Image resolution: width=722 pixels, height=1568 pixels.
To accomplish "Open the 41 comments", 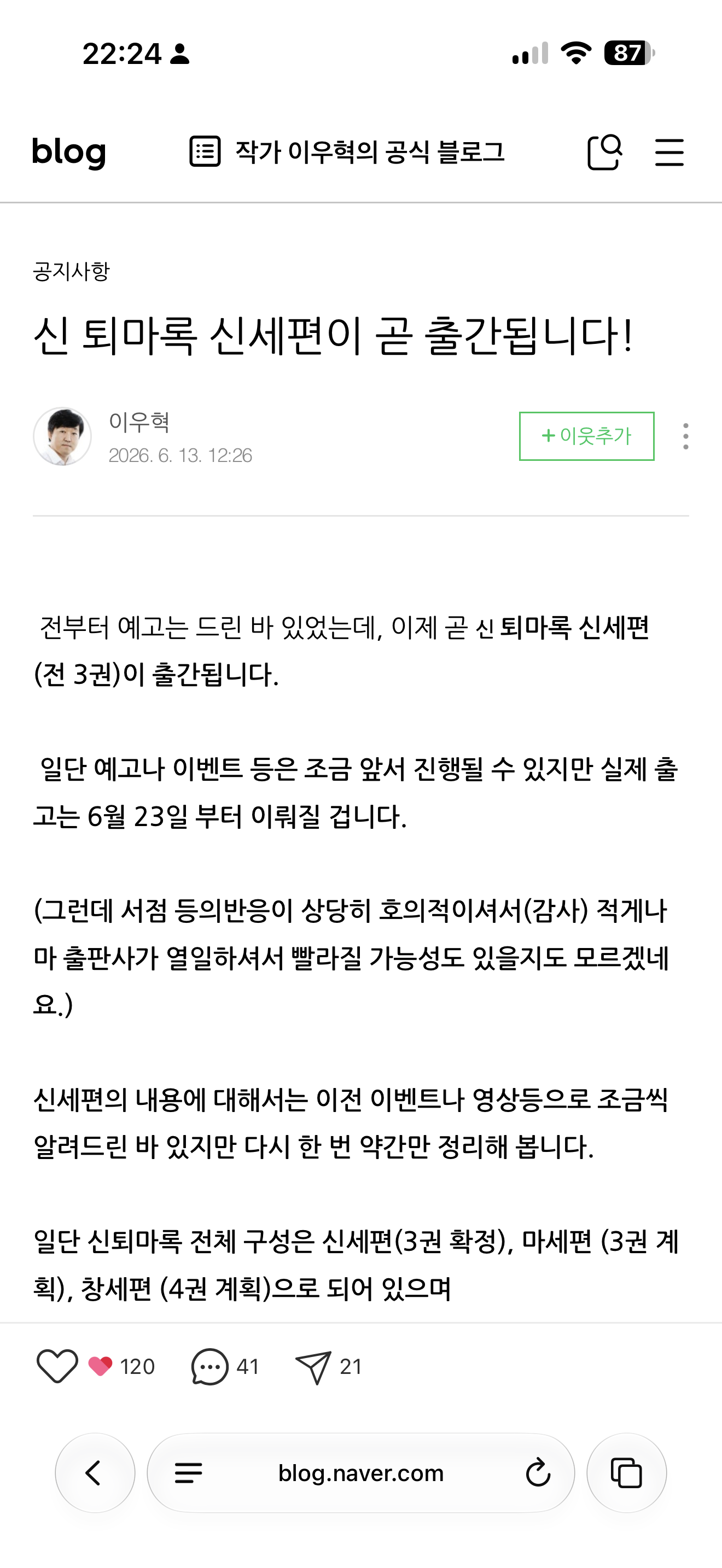I will 225,1366.
